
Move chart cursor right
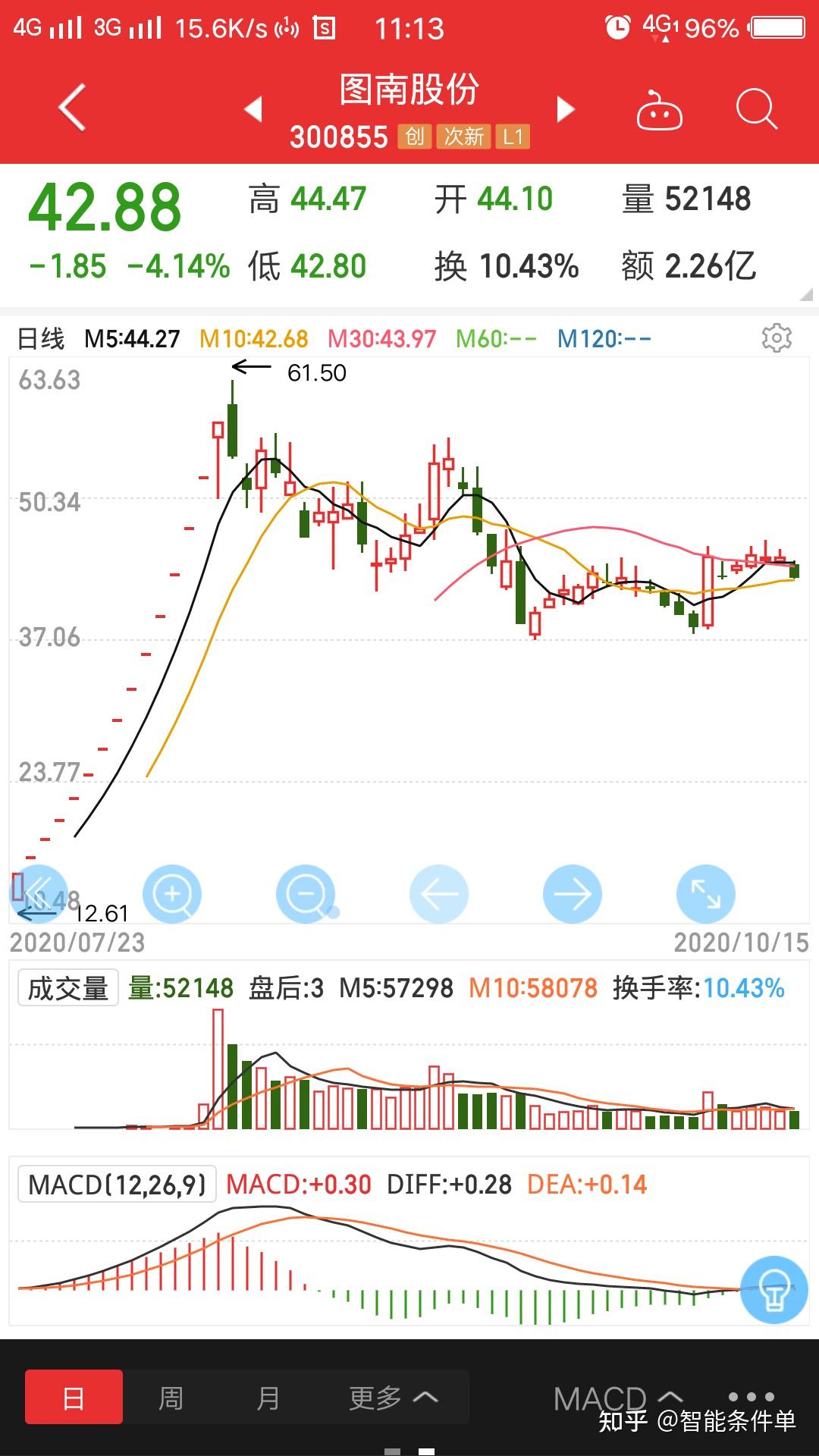point(573,893)
